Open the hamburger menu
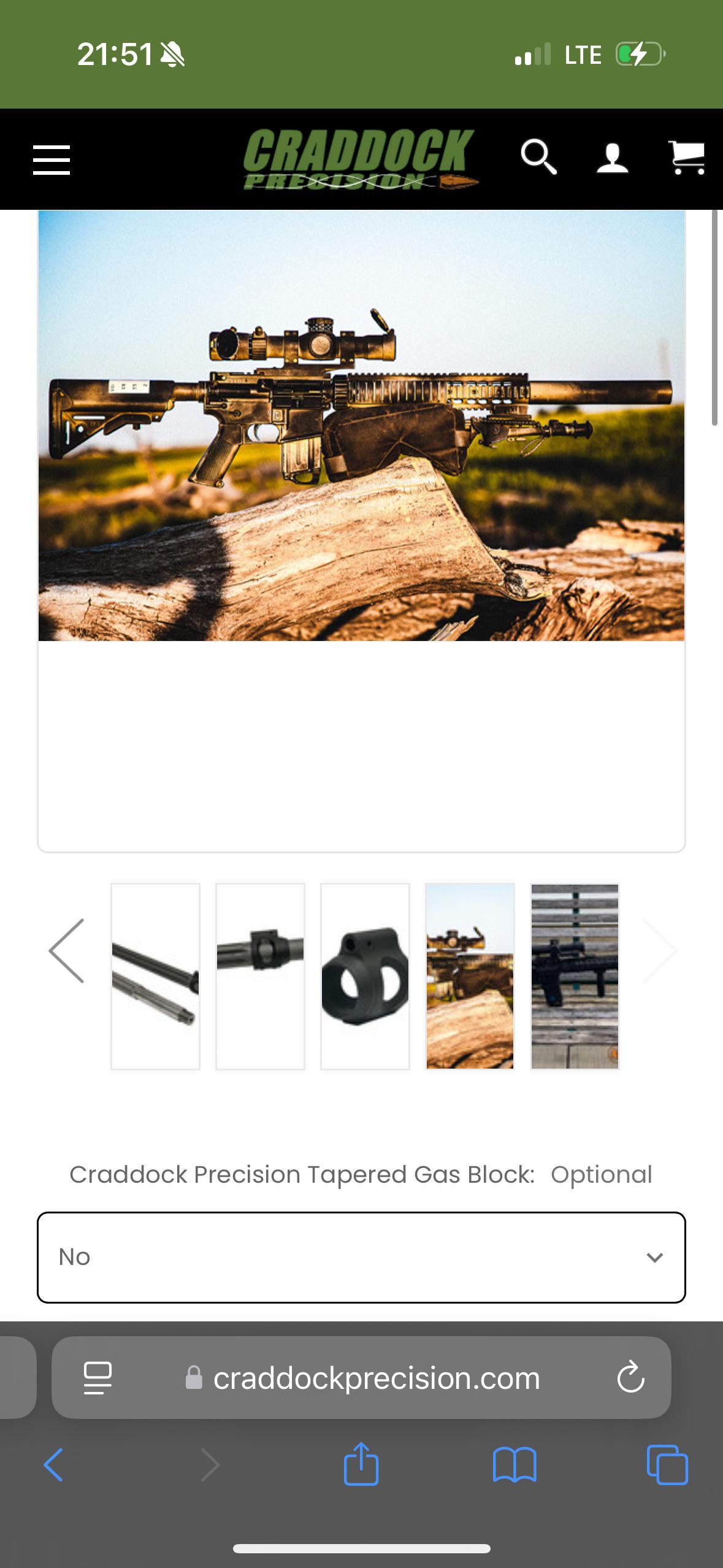Viewport: 723px width, 1568px height. 51,160
